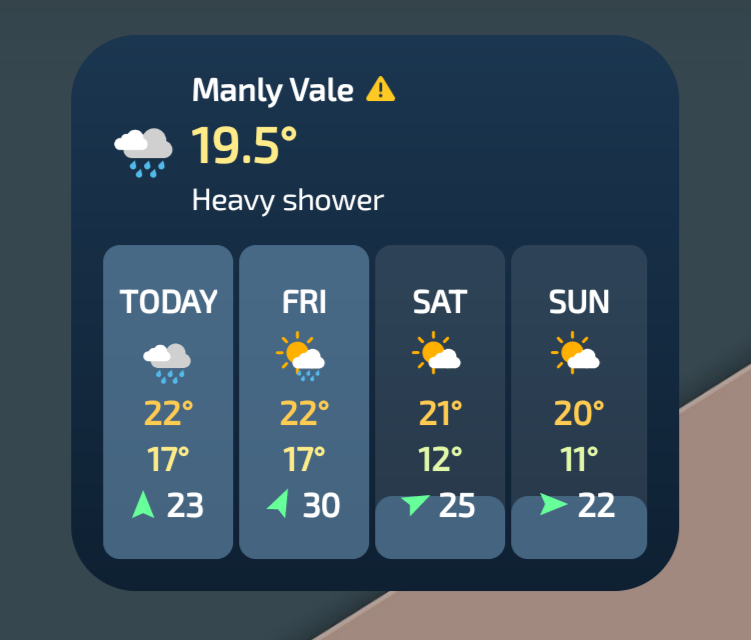Screen dimensions: 751x640
Task: Open the TODAY forecast card
Action: point(168,401)
